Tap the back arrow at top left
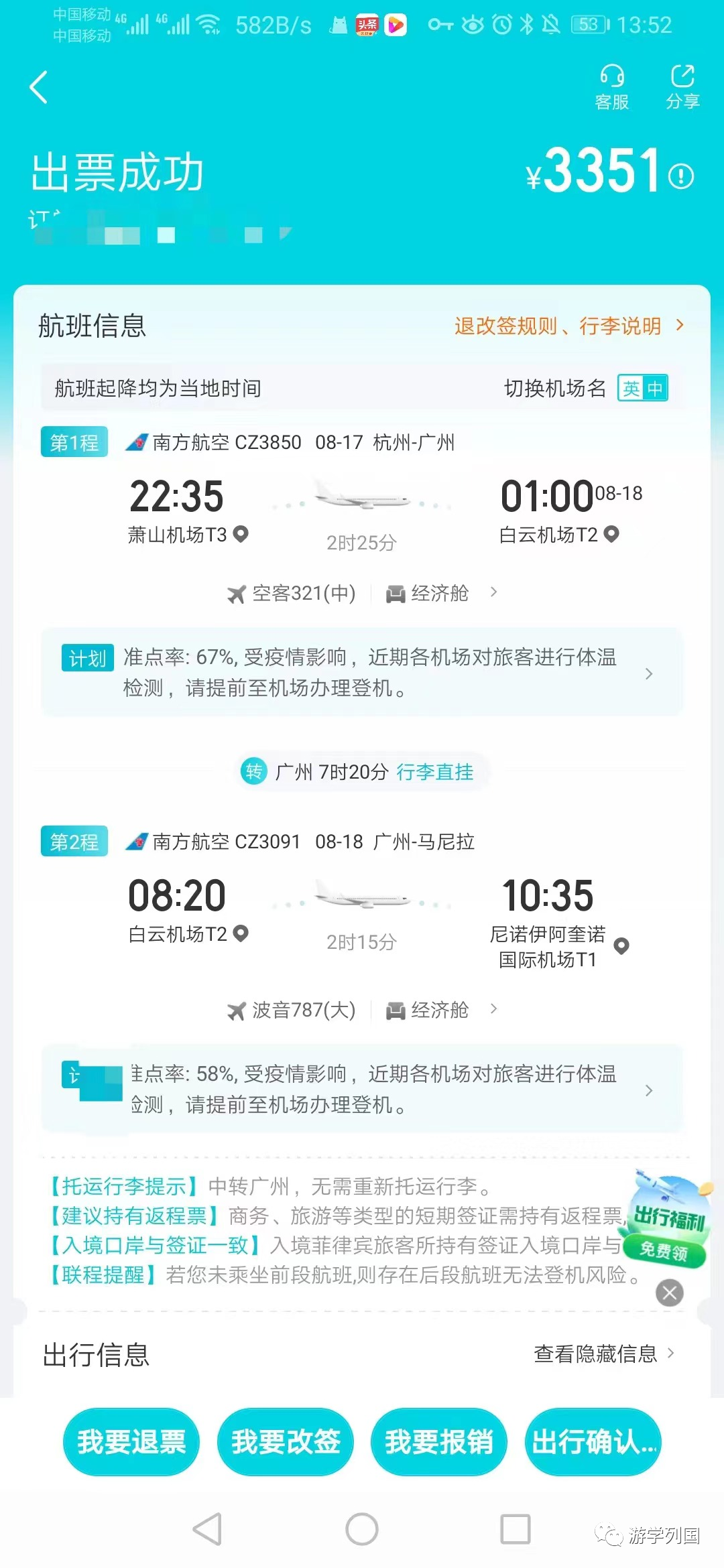This screenshot has height=1568, width=724. pyautogui.click(x=38, y=87)
